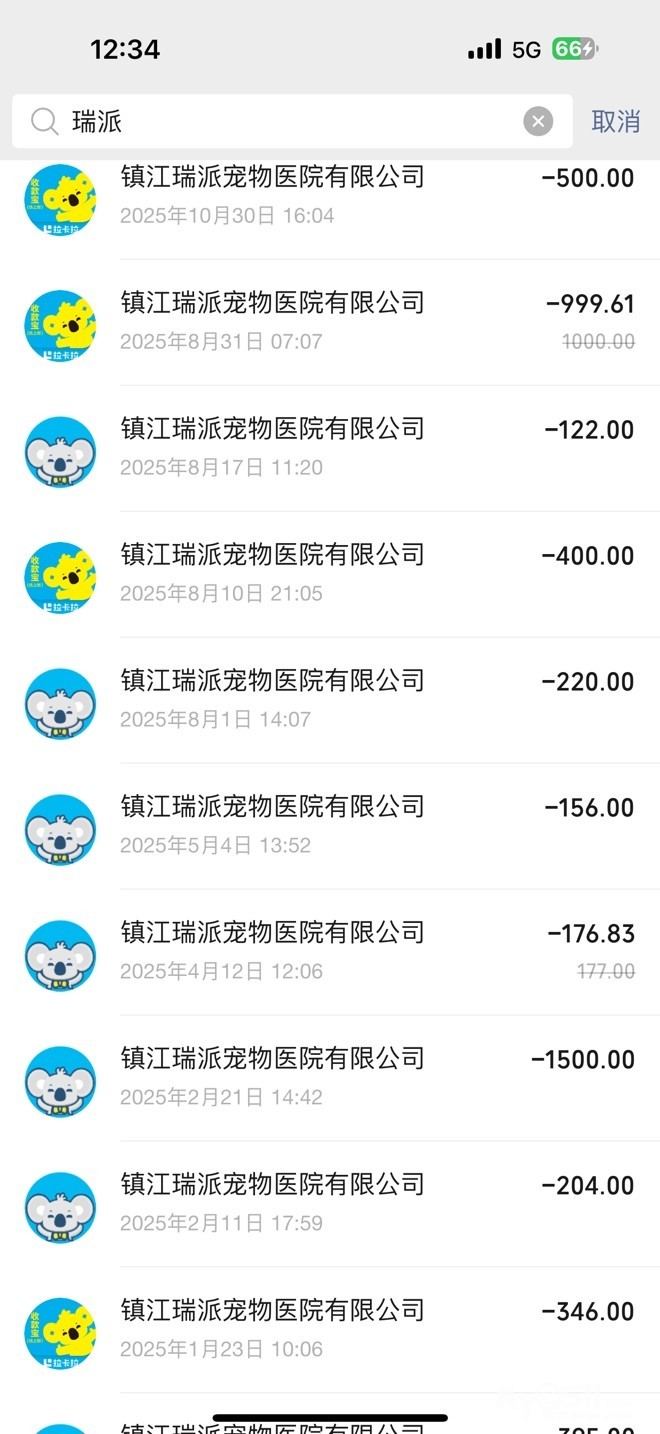Viewport: 660px width, 1434px height.
Task: Open the -1500.00 transaction from February 21
Action: tap(330, 1078)
